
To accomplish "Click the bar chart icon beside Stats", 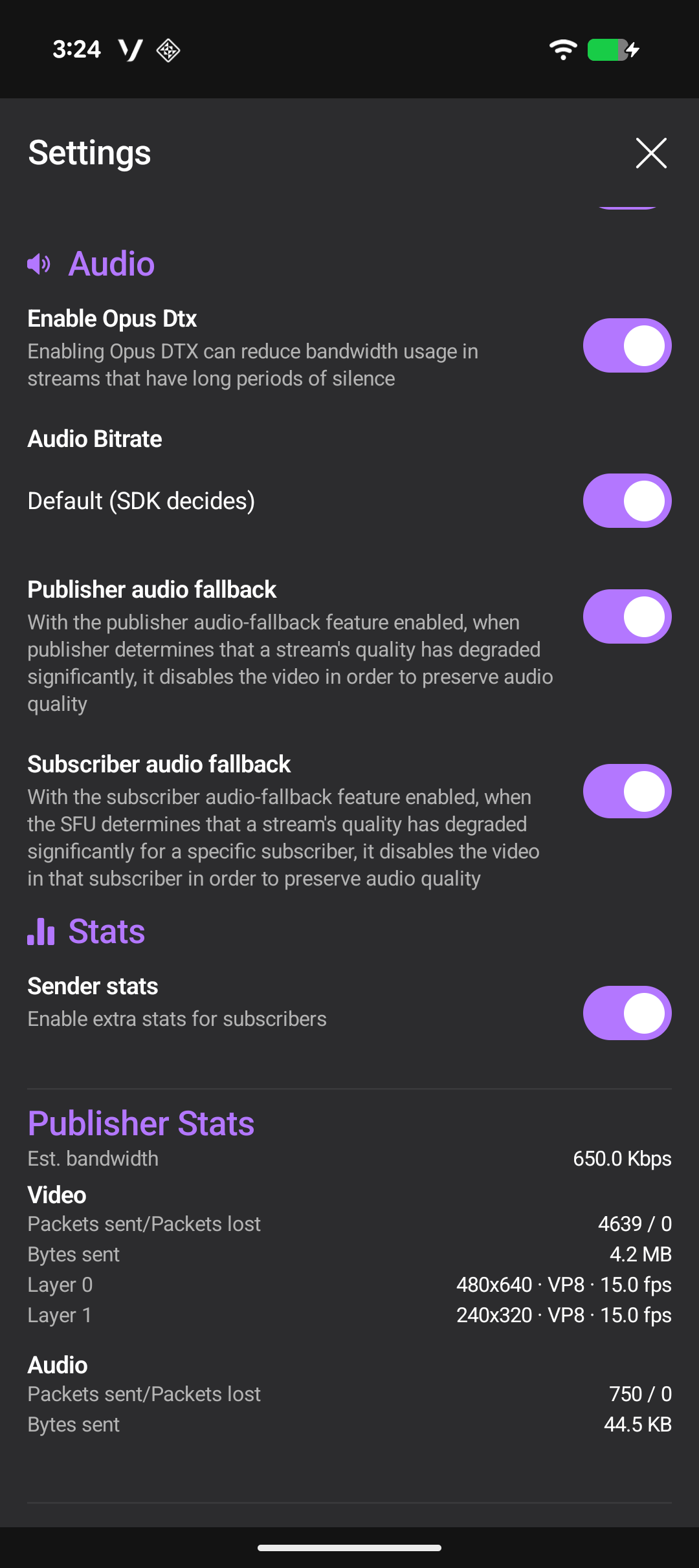I will (x=40, y=932).
